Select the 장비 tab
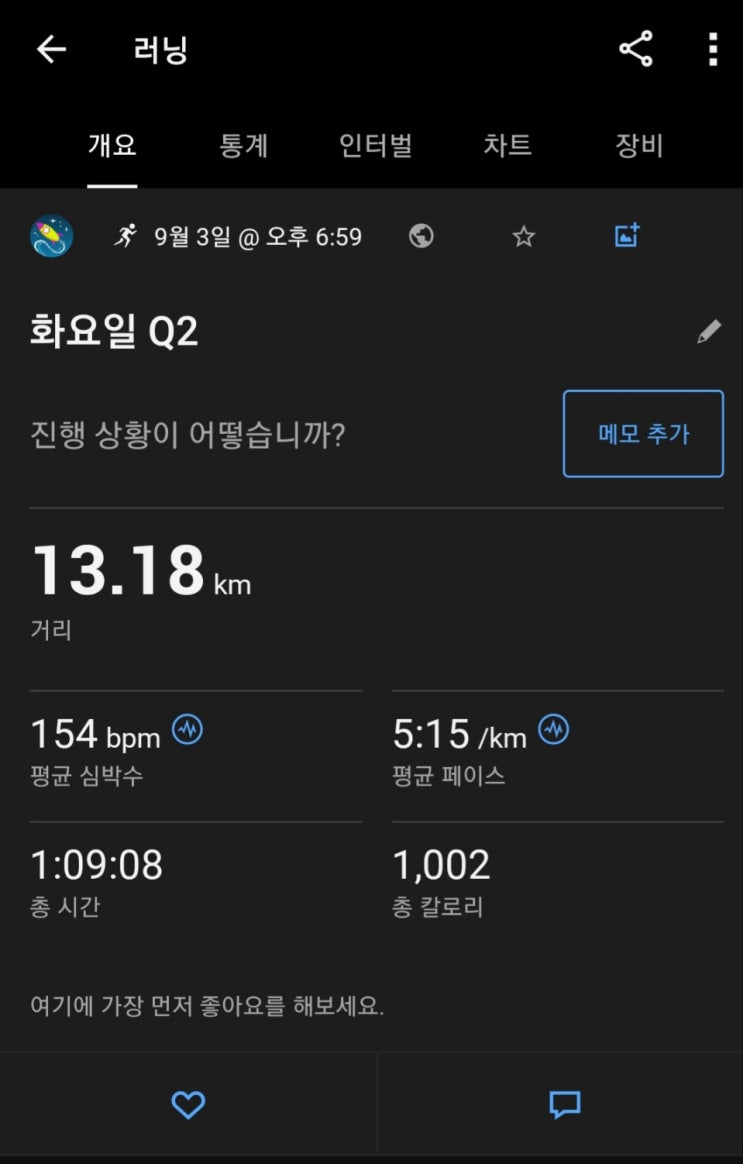 point(639,146)
